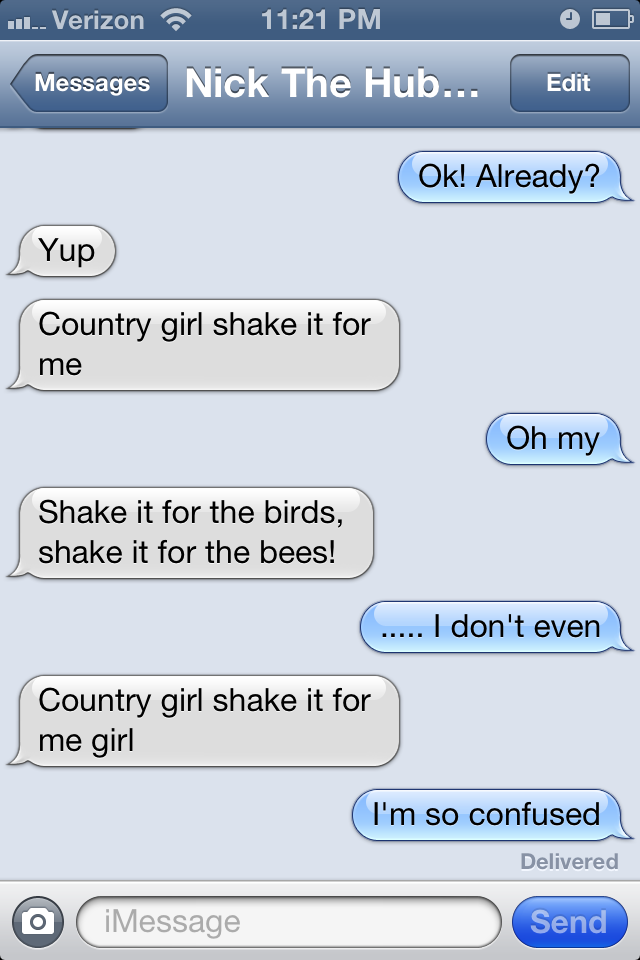Screen dimensions: 640x960
Task: Tap the Edit button
Action: (x=568, y=84)
